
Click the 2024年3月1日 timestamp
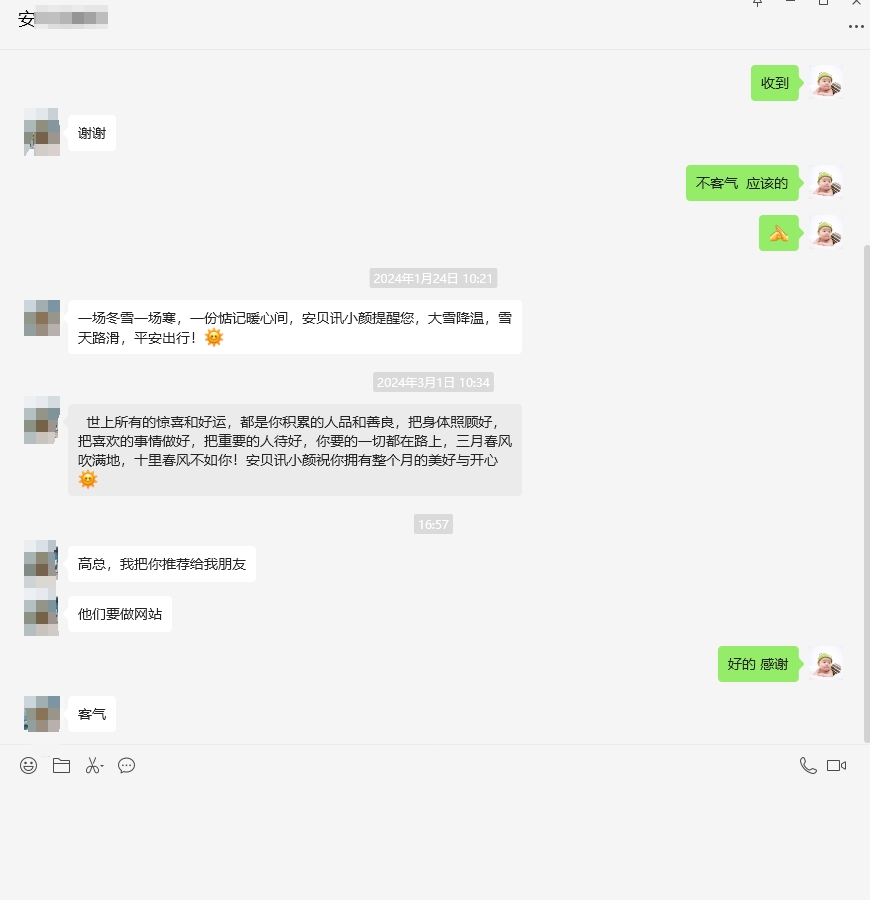point(433,381)
